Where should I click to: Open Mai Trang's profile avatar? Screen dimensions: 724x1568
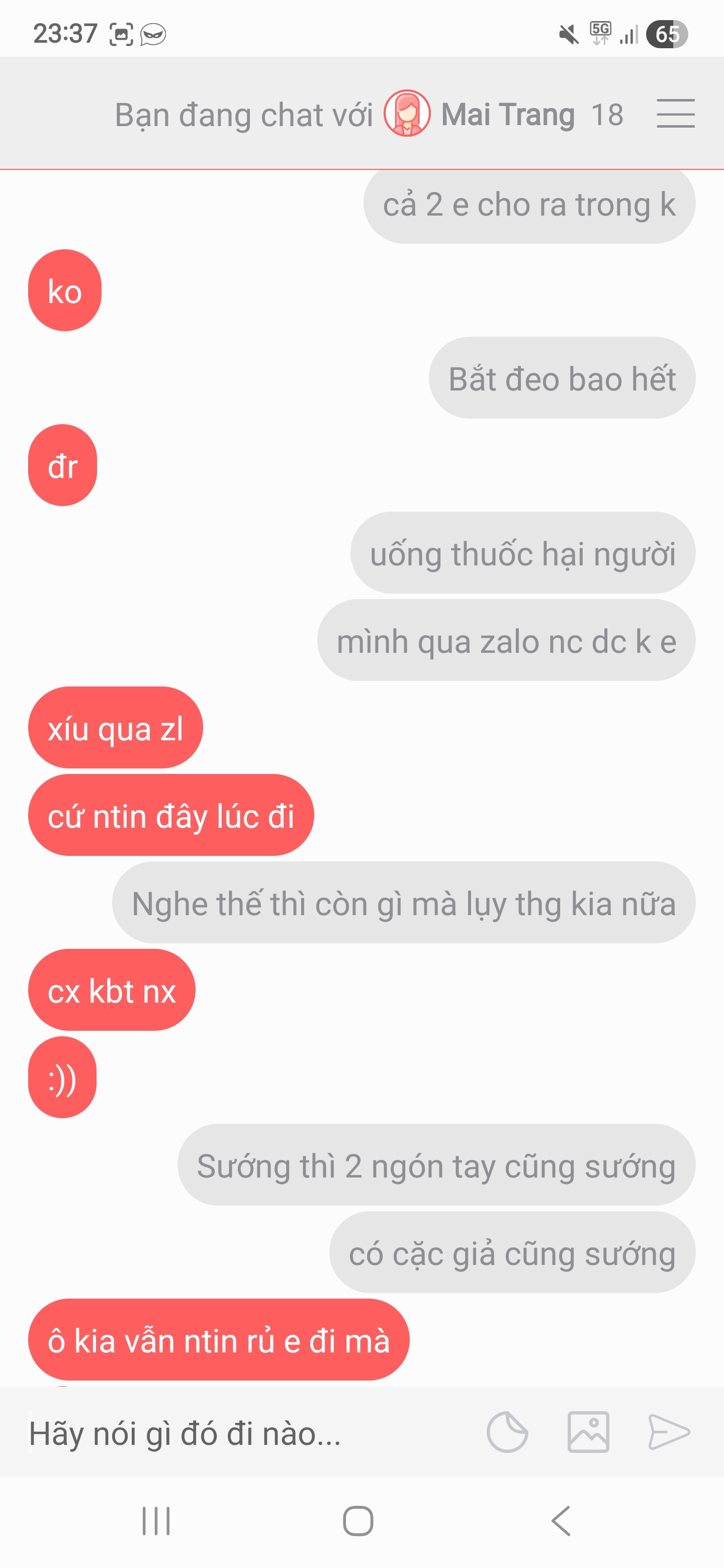pos(407,113)
